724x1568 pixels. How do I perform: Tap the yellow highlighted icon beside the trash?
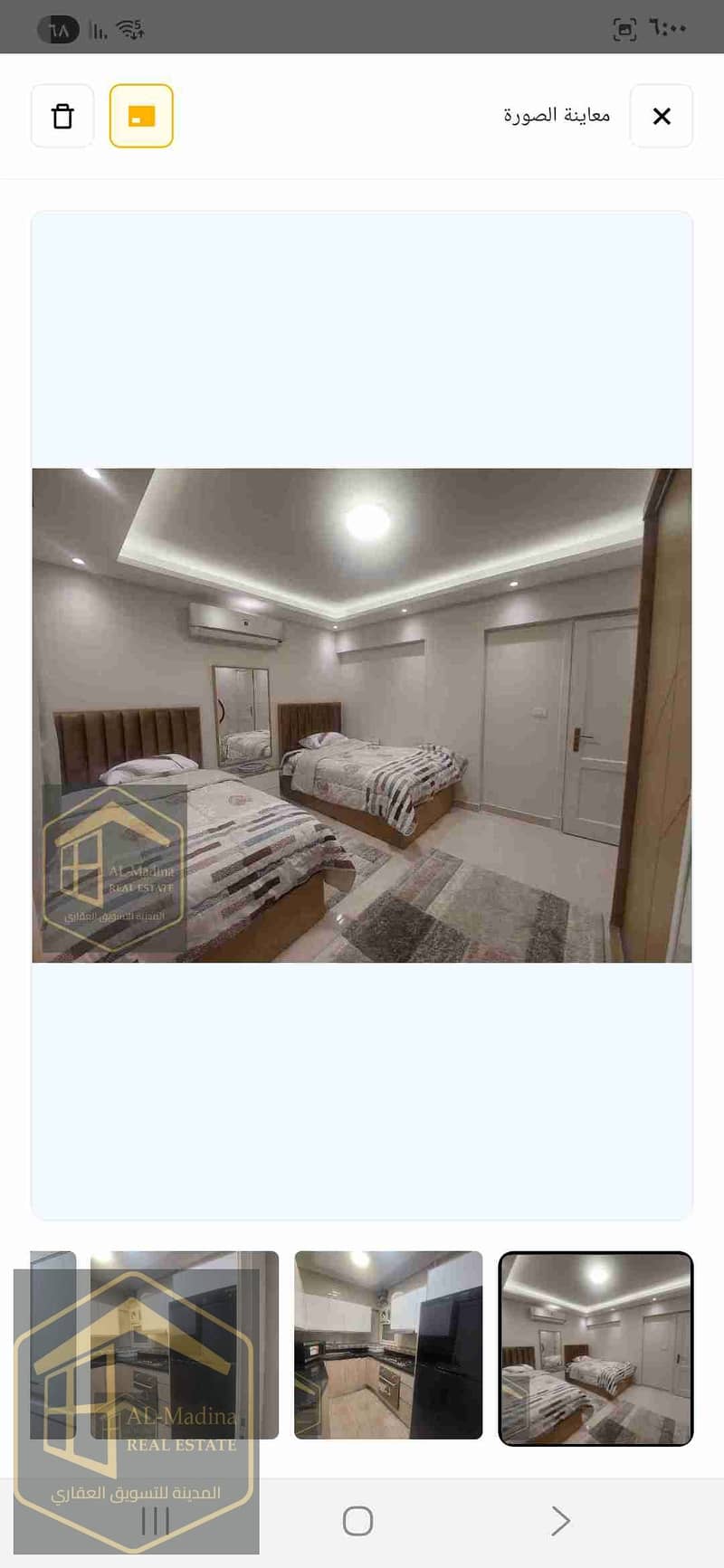tap(141, 116)
